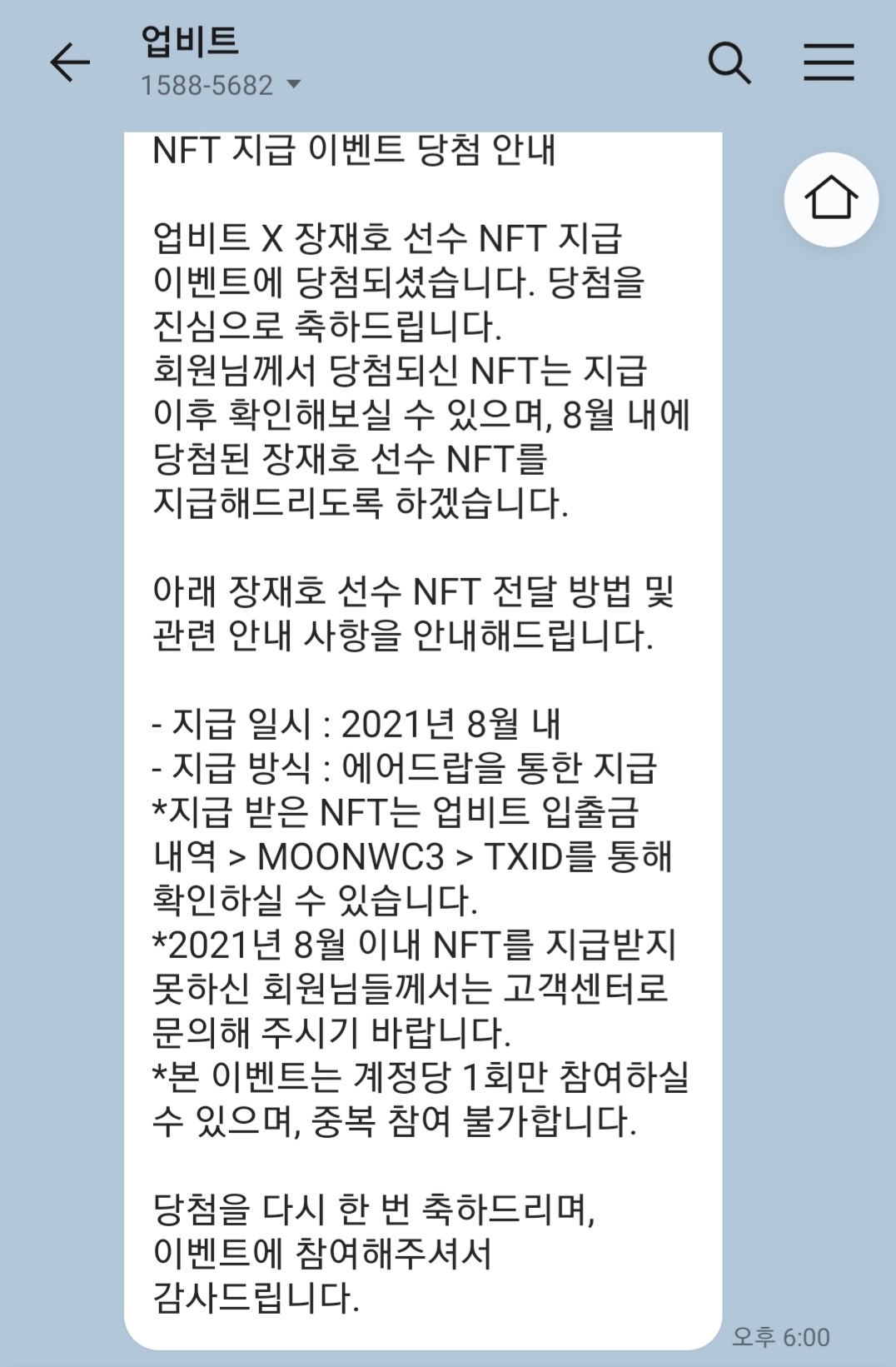Open the hamburger menu
This screenshot has width=896, height=1367.
click(x=829, y=62)
